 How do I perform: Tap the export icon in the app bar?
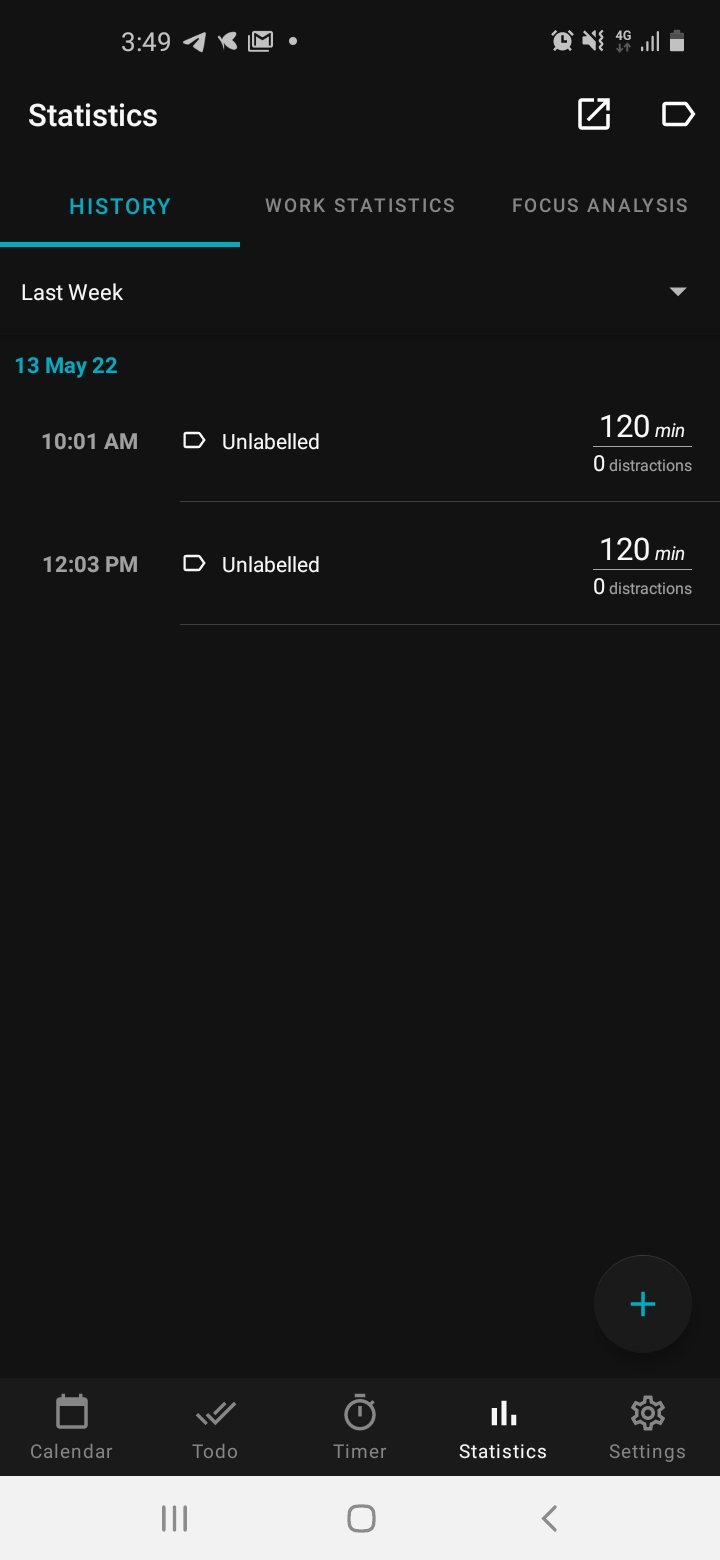[594, 114]
